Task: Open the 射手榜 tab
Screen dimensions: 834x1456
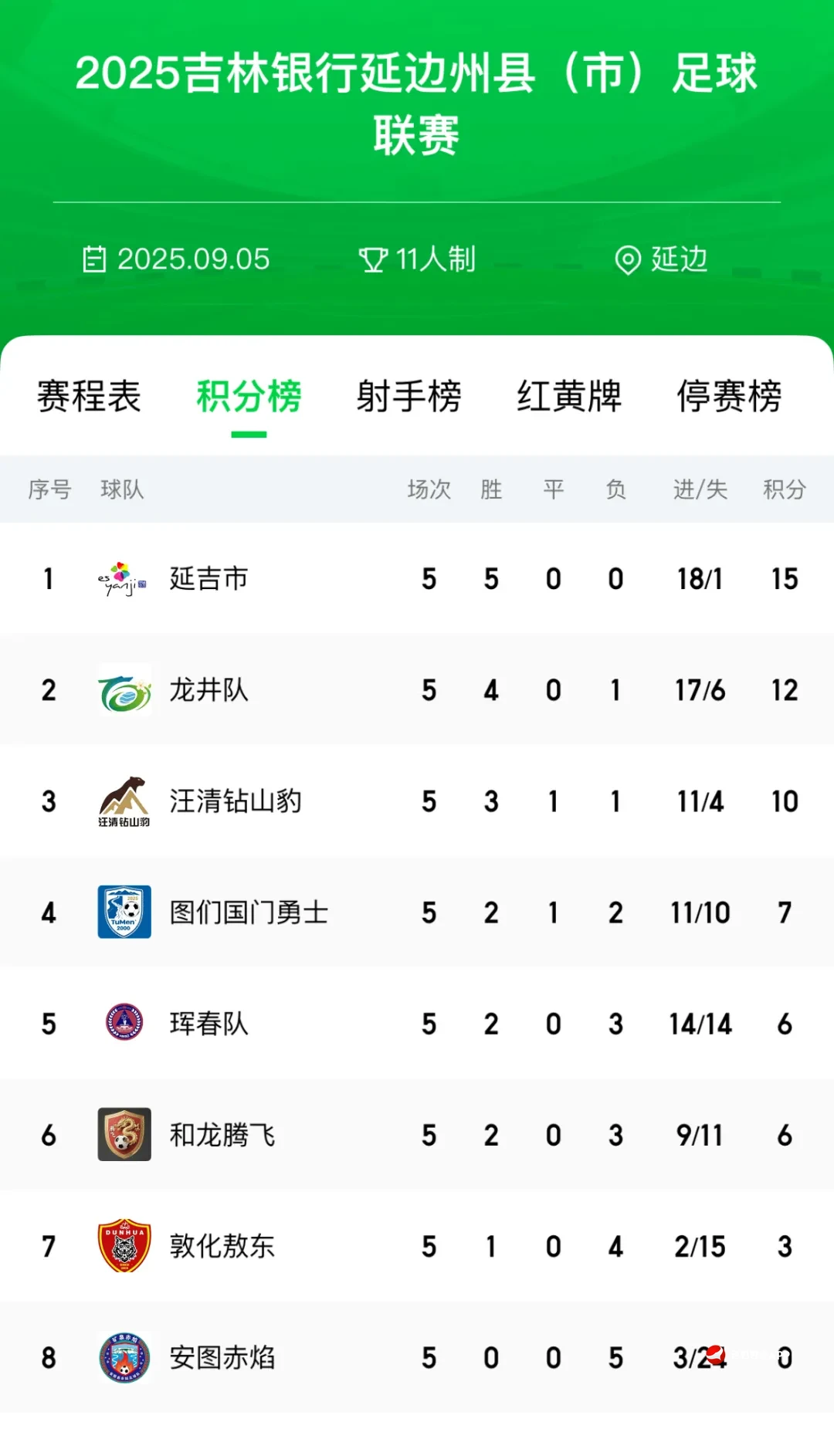Action: [409, 397]
